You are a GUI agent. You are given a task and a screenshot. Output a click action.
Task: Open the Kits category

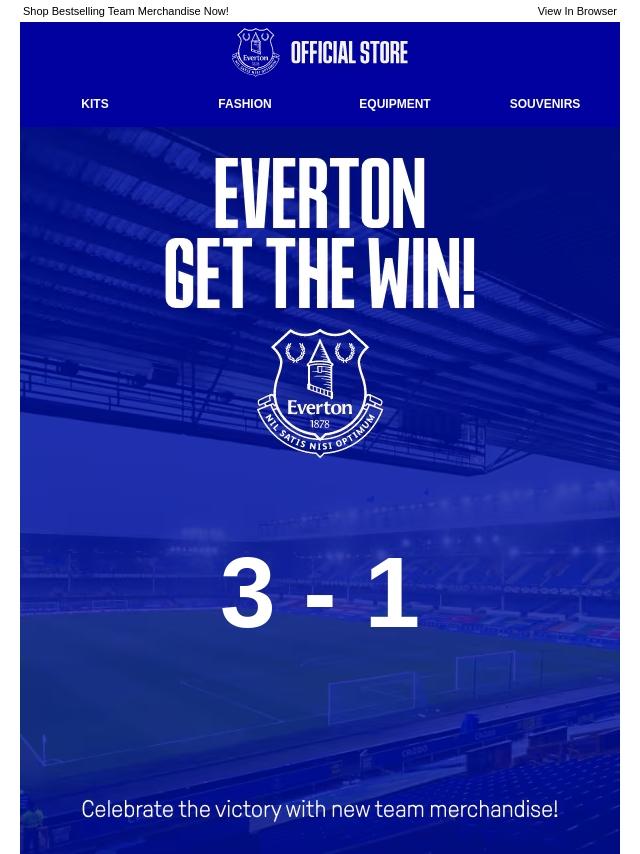[x=95, y=104]
